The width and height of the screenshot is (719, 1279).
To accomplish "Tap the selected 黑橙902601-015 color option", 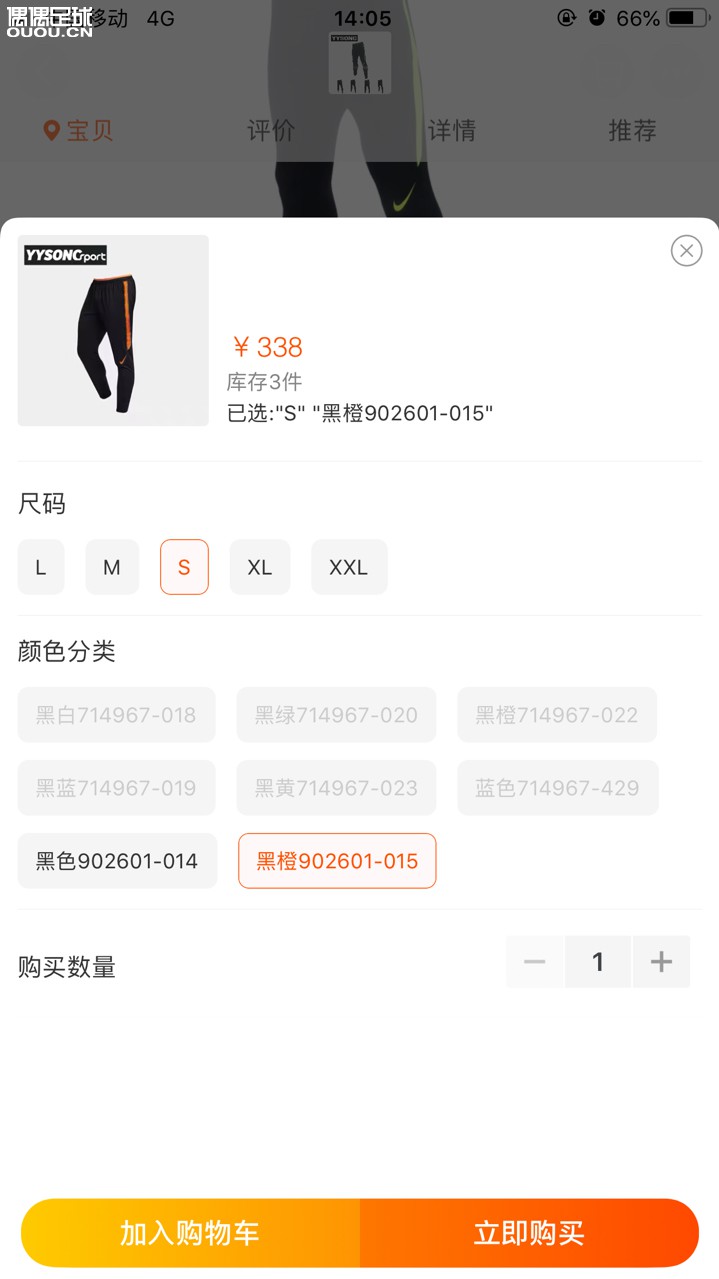I will 337,861.
